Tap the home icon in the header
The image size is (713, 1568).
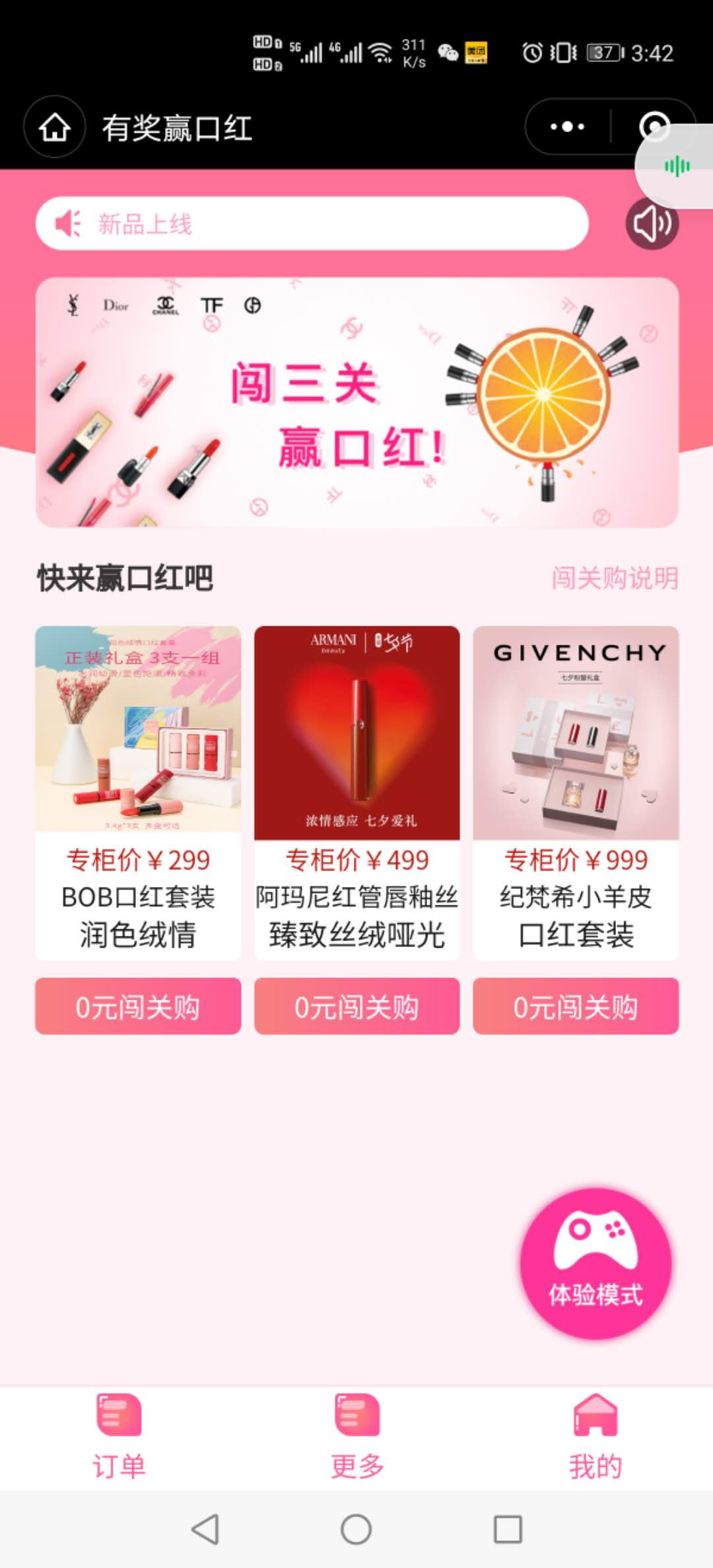[x=55, y=127]
